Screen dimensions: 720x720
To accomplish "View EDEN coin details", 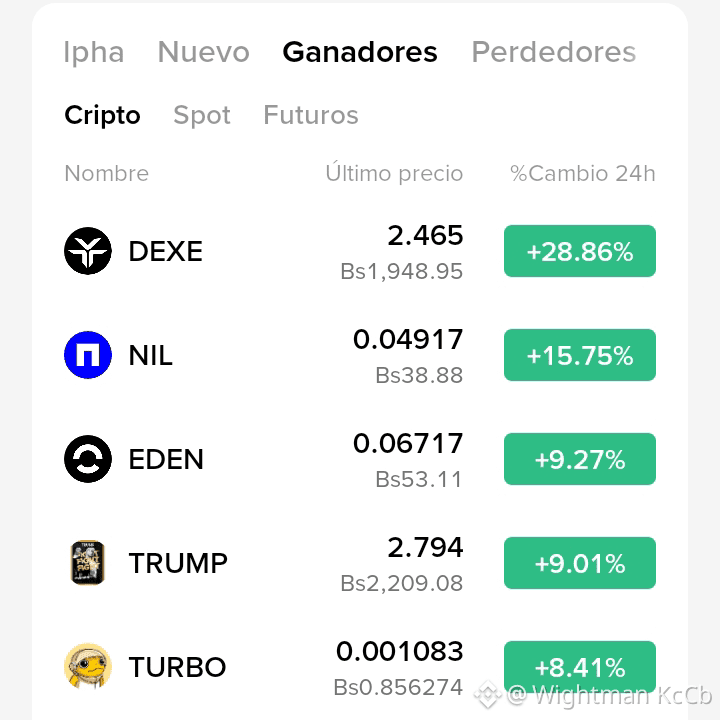I will pos(360,459).
